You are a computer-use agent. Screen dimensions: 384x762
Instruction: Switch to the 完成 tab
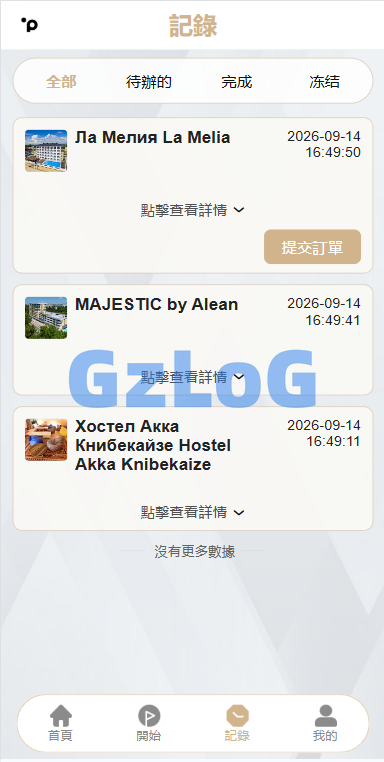pyautogui.click(x=237, y=82)
